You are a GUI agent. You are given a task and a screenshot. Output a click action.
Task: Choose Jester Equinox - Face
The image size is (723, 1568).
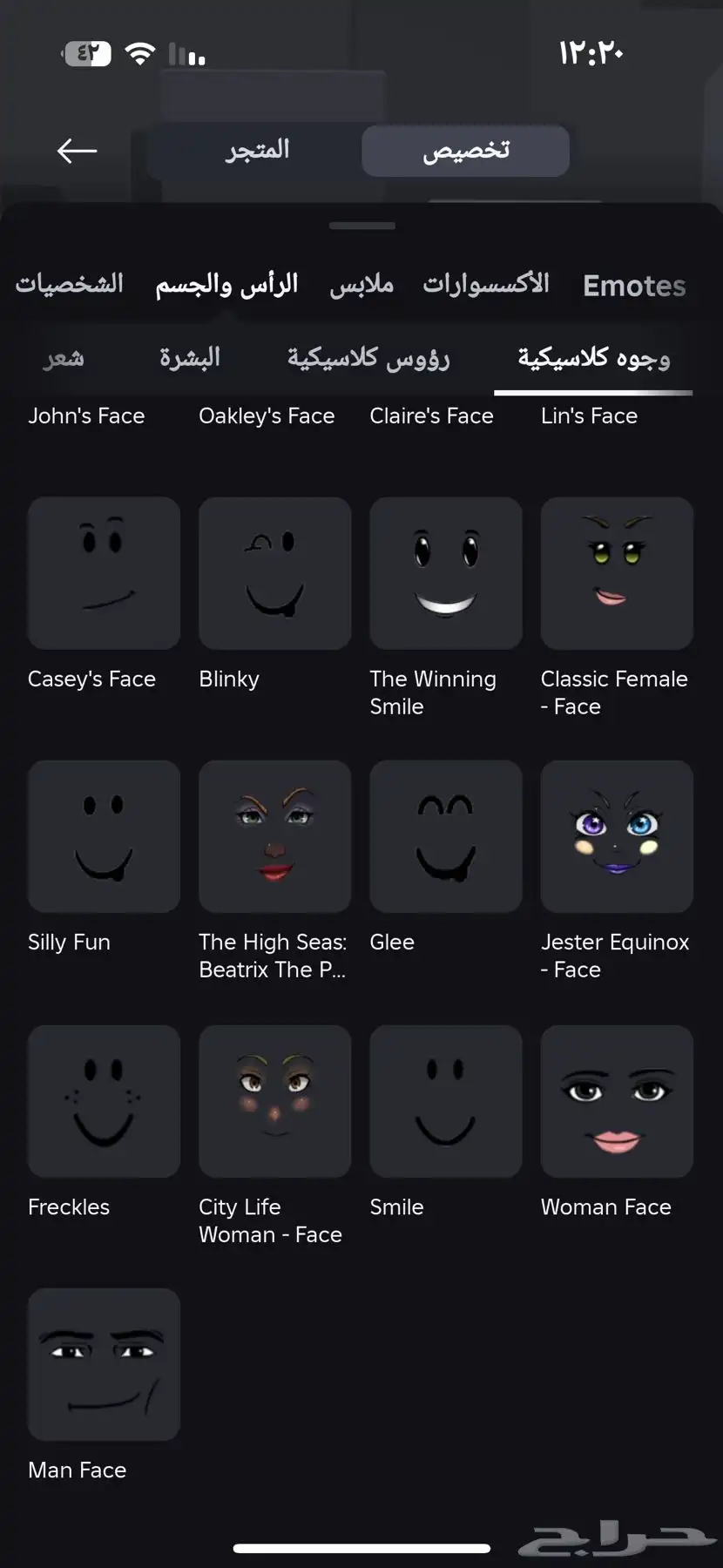617,836
